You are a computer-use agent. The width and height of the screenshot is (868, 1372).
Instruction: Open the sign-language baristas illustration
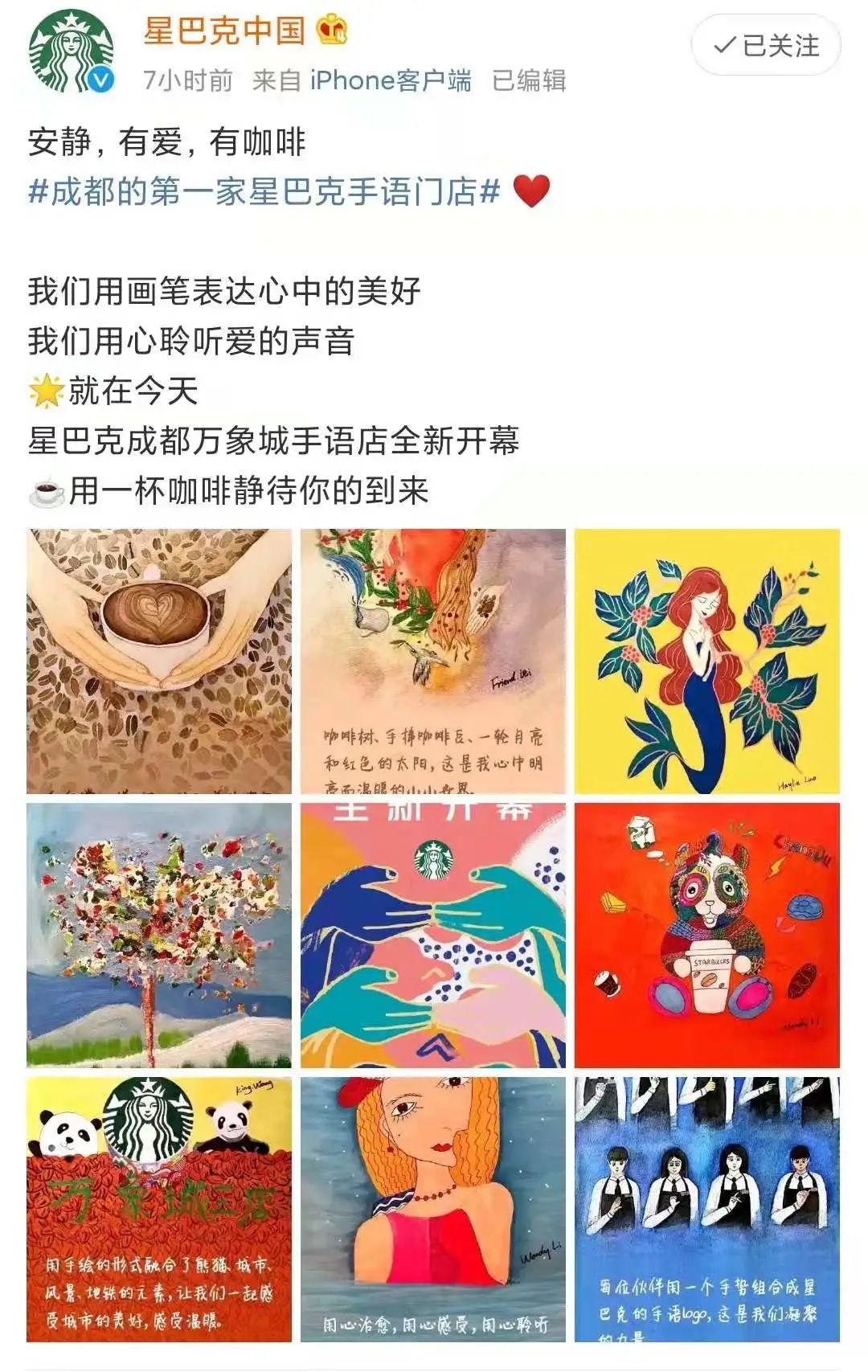(x=706, y=1209)
